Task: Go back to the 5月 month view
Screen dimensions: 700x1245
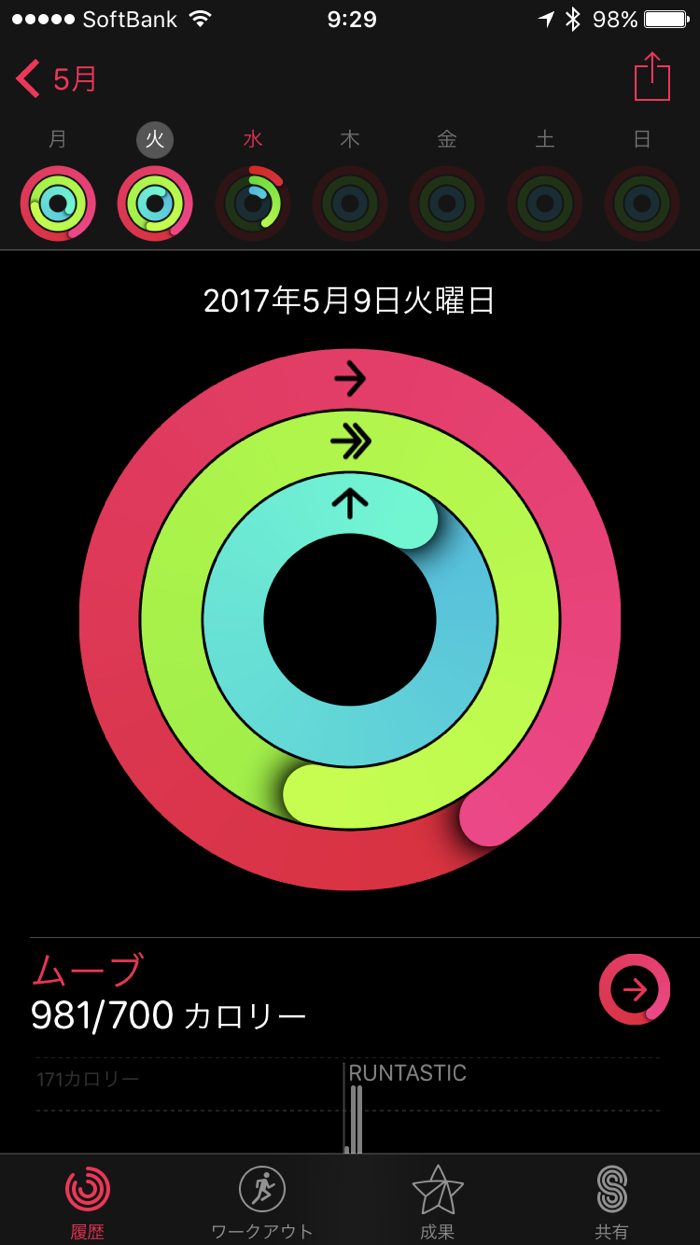Action: coord(58,79)
